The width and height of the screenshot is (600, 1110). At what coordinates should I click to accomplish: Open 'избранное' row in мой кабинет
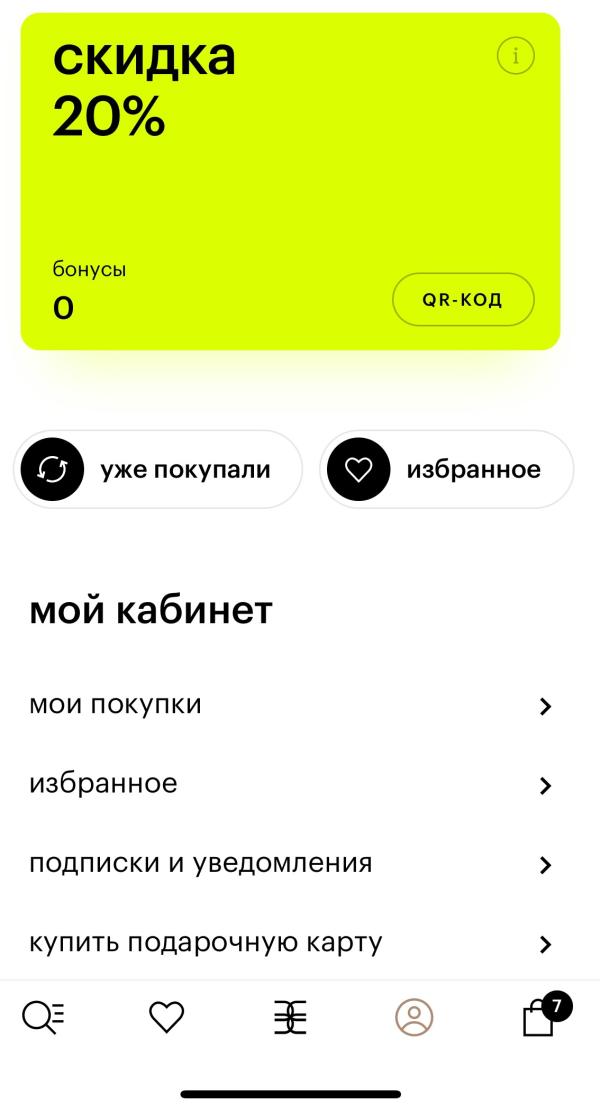click(x=290, y=784)
